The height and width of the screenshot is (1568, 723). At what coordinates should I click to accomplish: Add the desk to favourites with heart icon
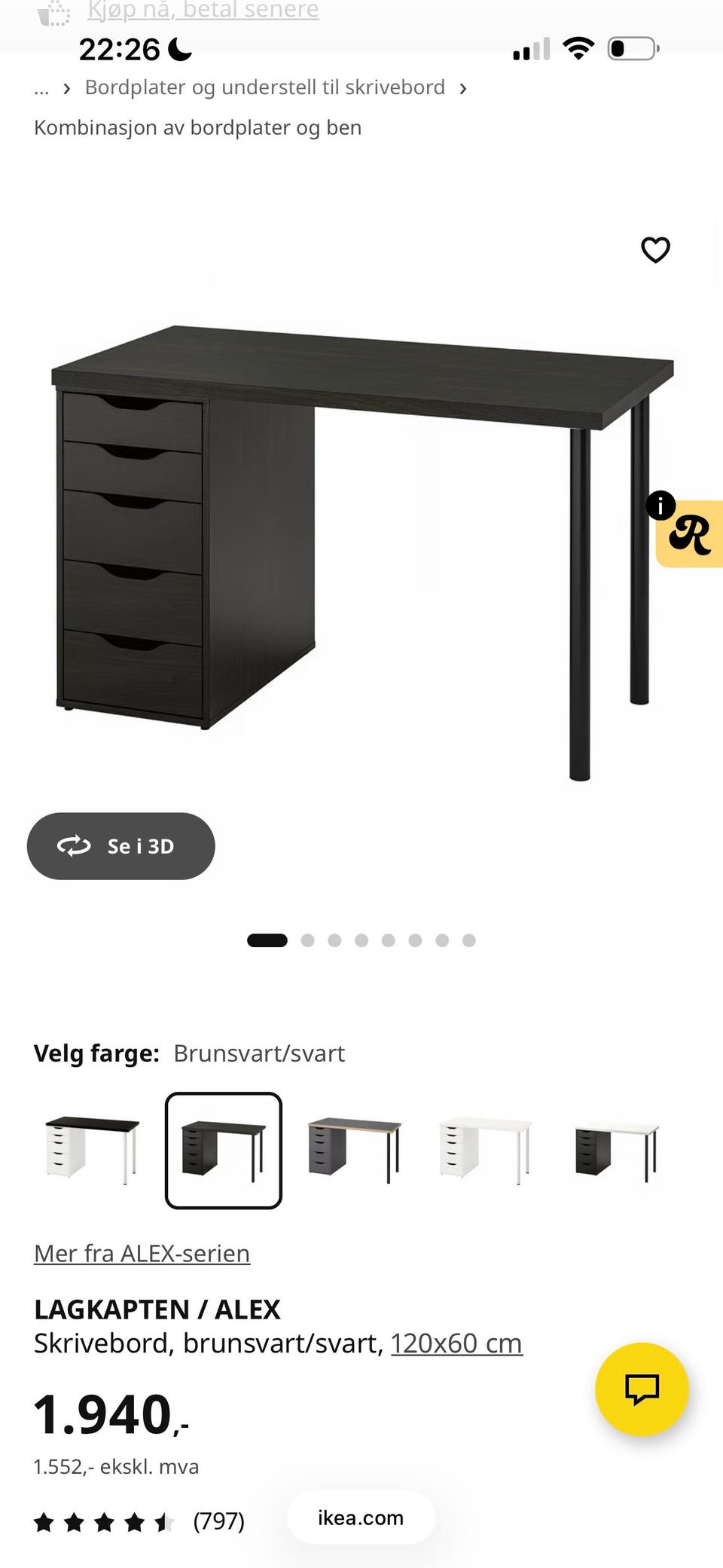[655, 249]
